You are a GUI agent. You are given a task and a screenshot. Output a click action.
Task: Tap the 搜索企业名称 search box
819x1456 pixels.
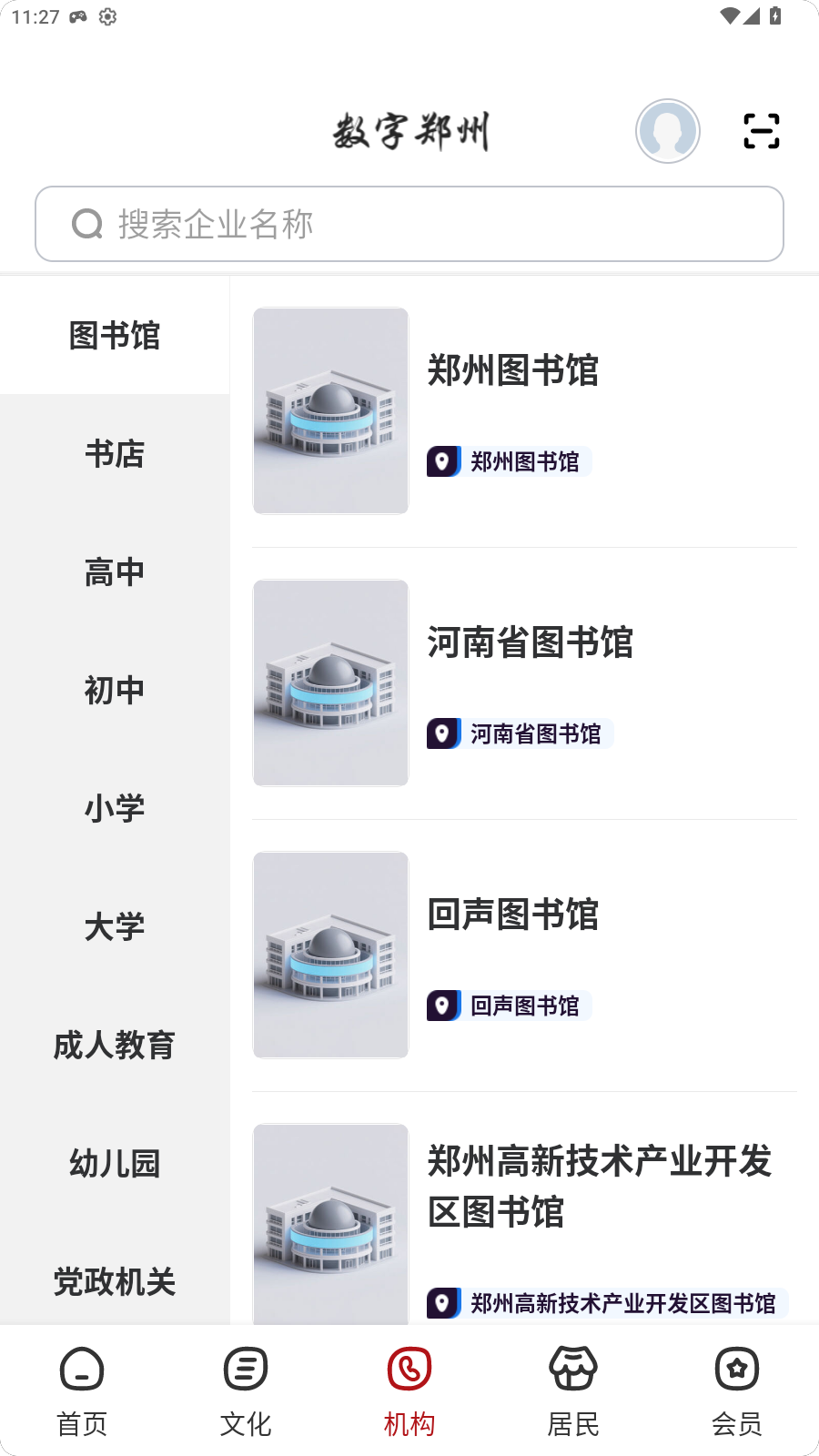point(409,224)
